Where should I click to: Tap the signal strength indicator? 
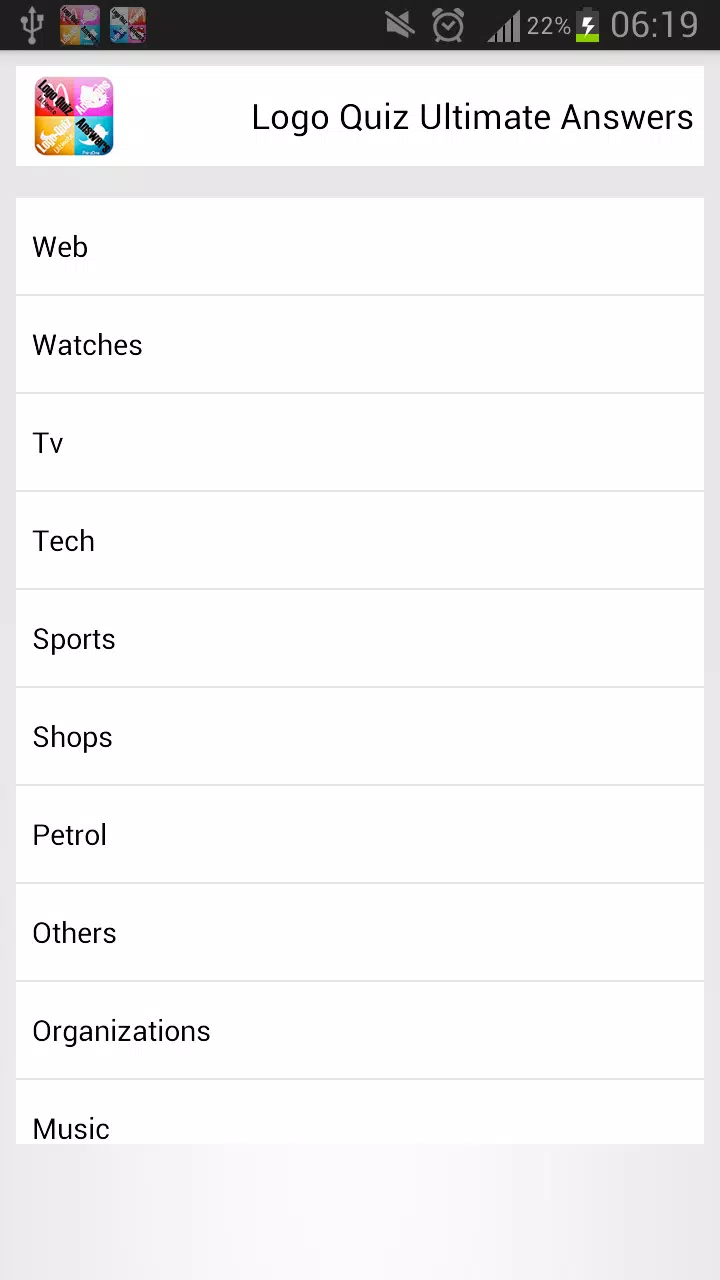tap(504, 25)
